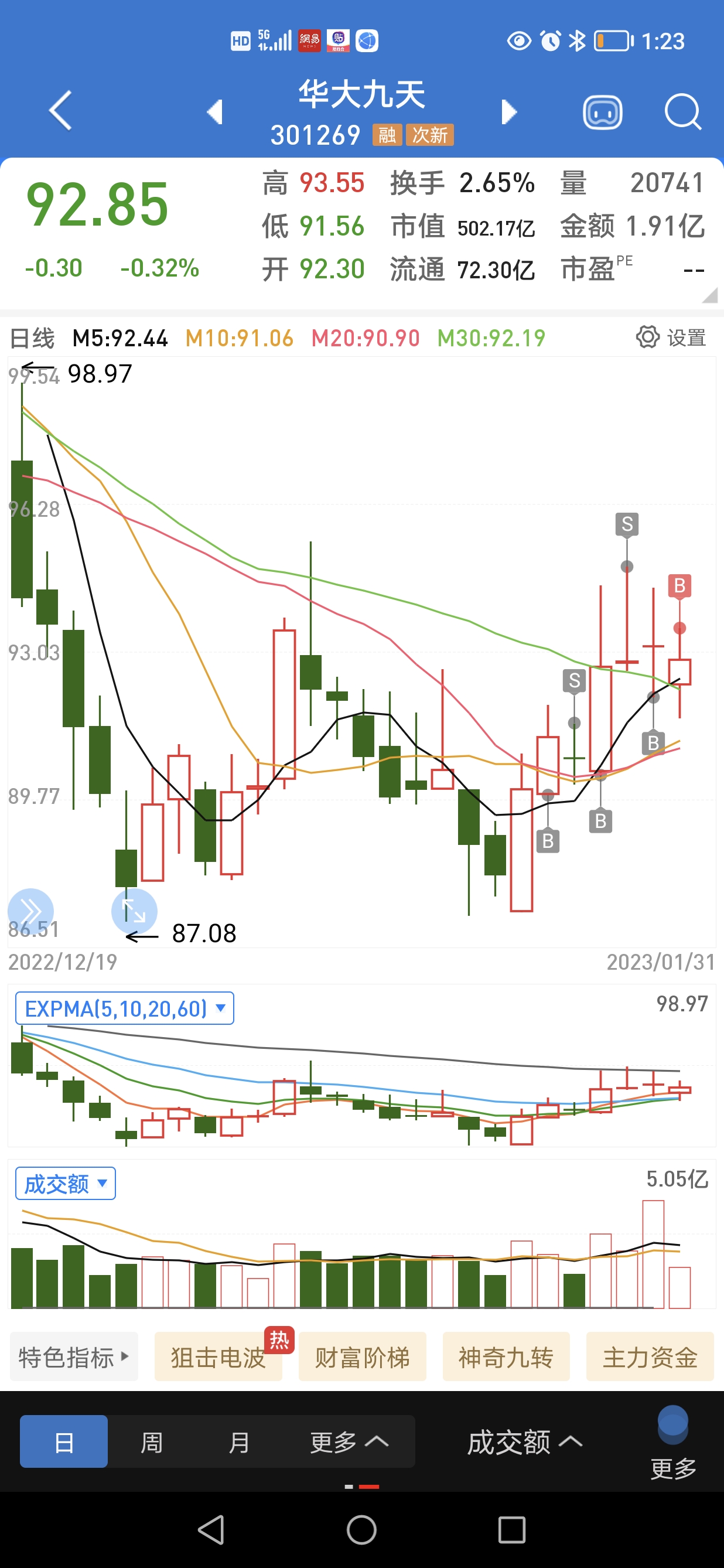Expand the EXPMA(5,10,20,60) indicator dropdown
The width and height of the screenshot is (724, 1568).
125,1008
